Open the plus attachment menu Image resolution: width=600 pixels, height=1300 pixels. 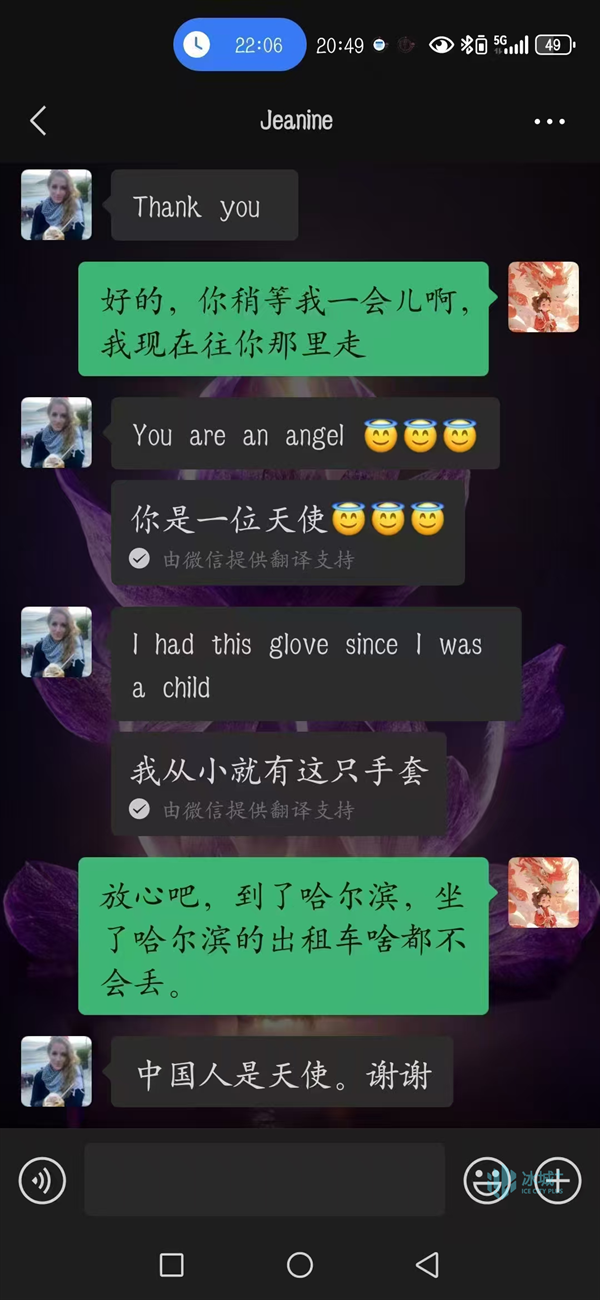(557, 1181)
